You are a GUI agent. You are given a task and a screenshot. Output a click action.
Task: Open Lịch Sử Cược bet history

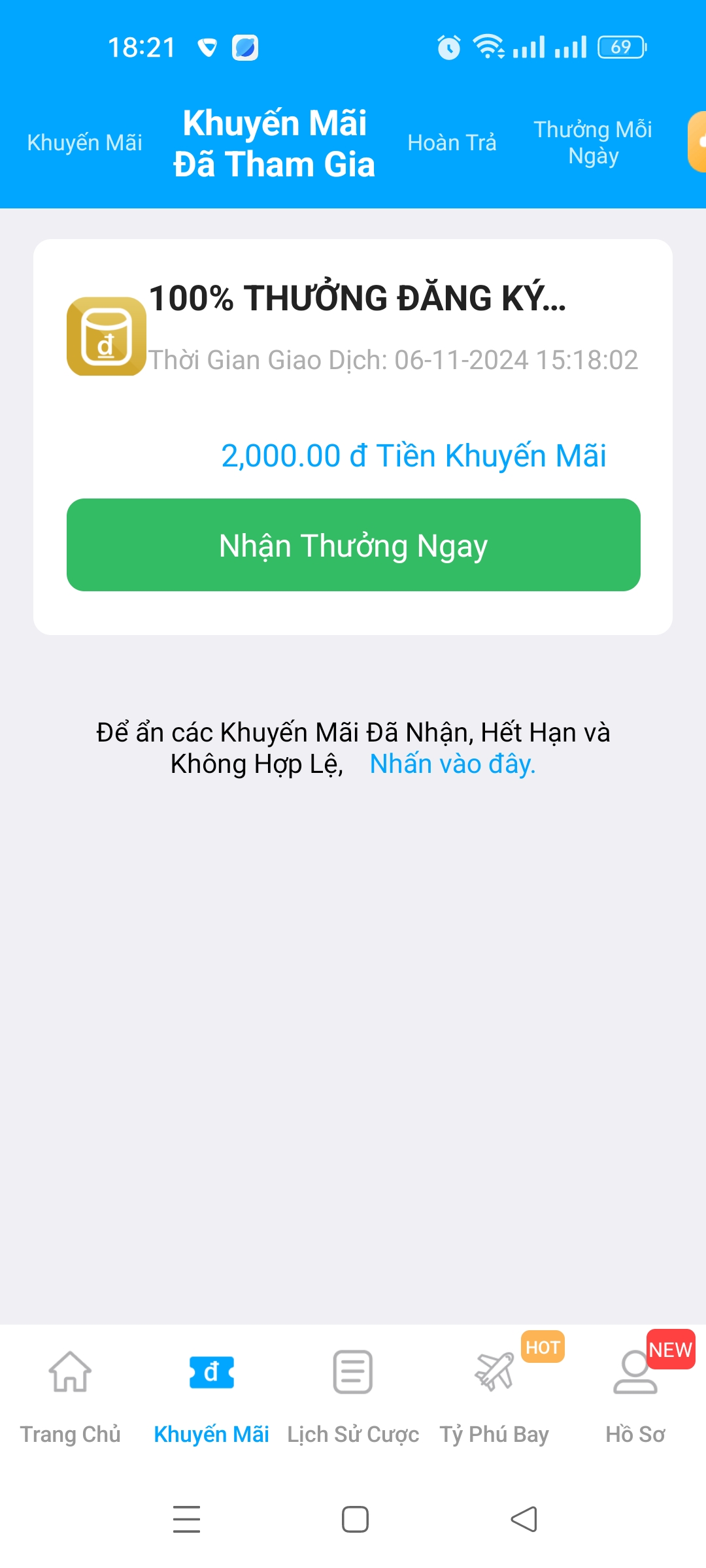pos(353,1392)
